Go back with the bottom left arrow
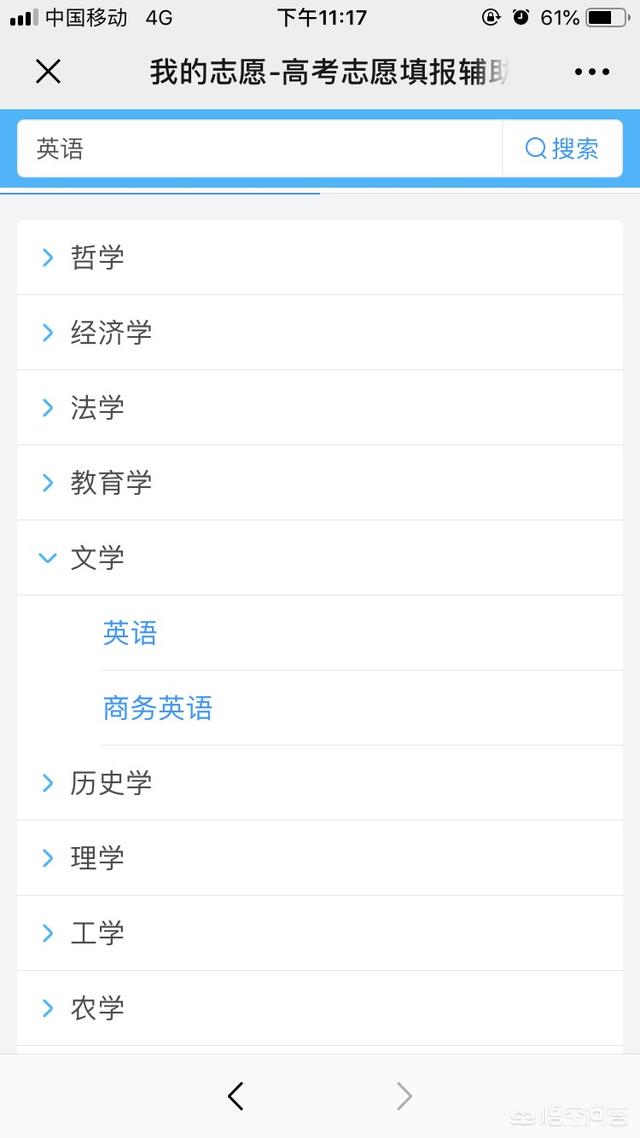 (236, 1096)
